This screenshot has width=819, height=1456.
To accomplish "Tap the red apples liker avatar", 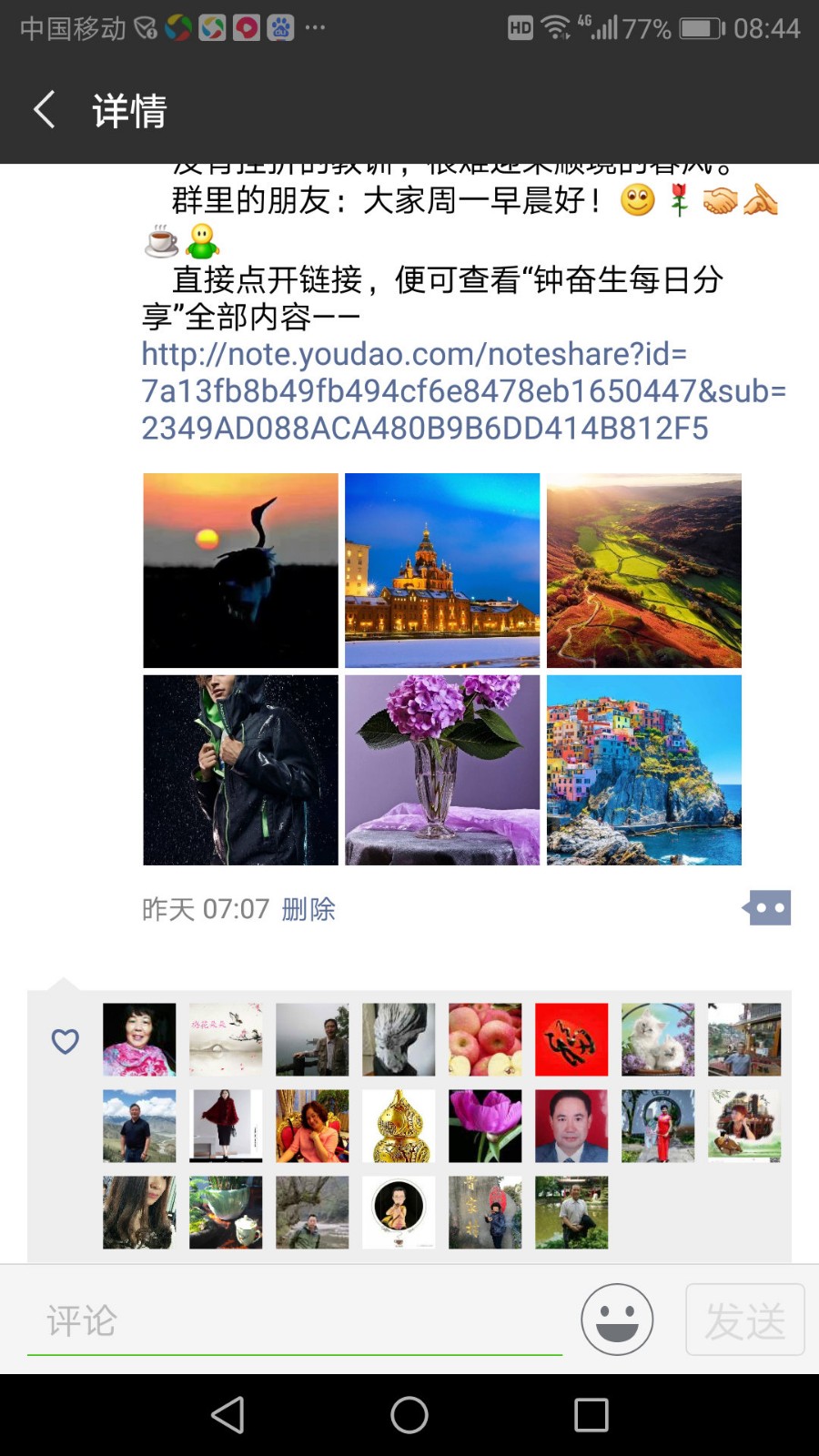I will [x=485, y=1039].
